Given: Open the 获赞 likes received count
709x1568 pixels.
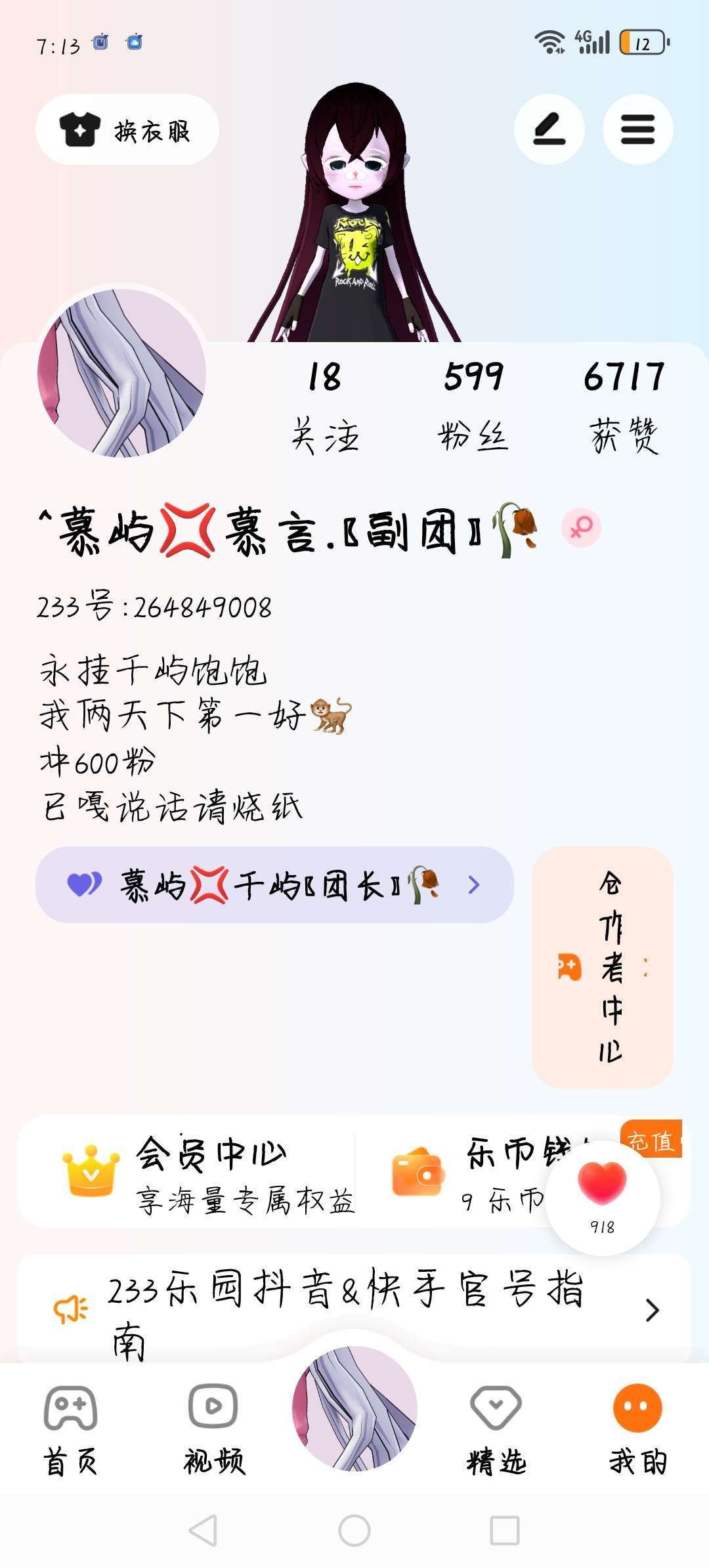Looking at the screenshot, I should click(624, 407).
